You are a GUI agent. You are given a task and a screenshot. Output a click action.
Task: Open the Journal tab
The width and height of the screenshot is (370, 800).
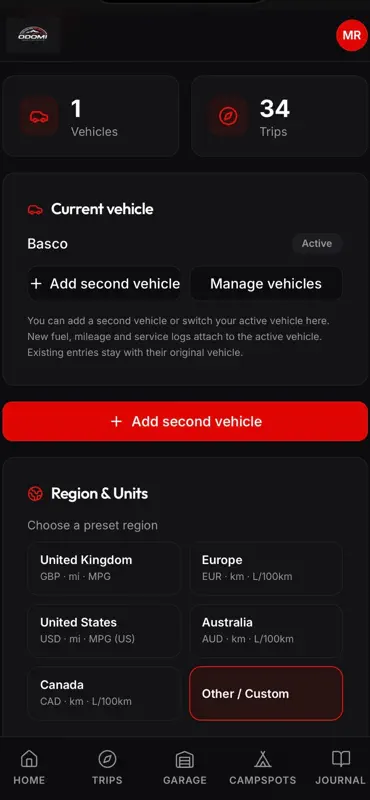point(340,767)
